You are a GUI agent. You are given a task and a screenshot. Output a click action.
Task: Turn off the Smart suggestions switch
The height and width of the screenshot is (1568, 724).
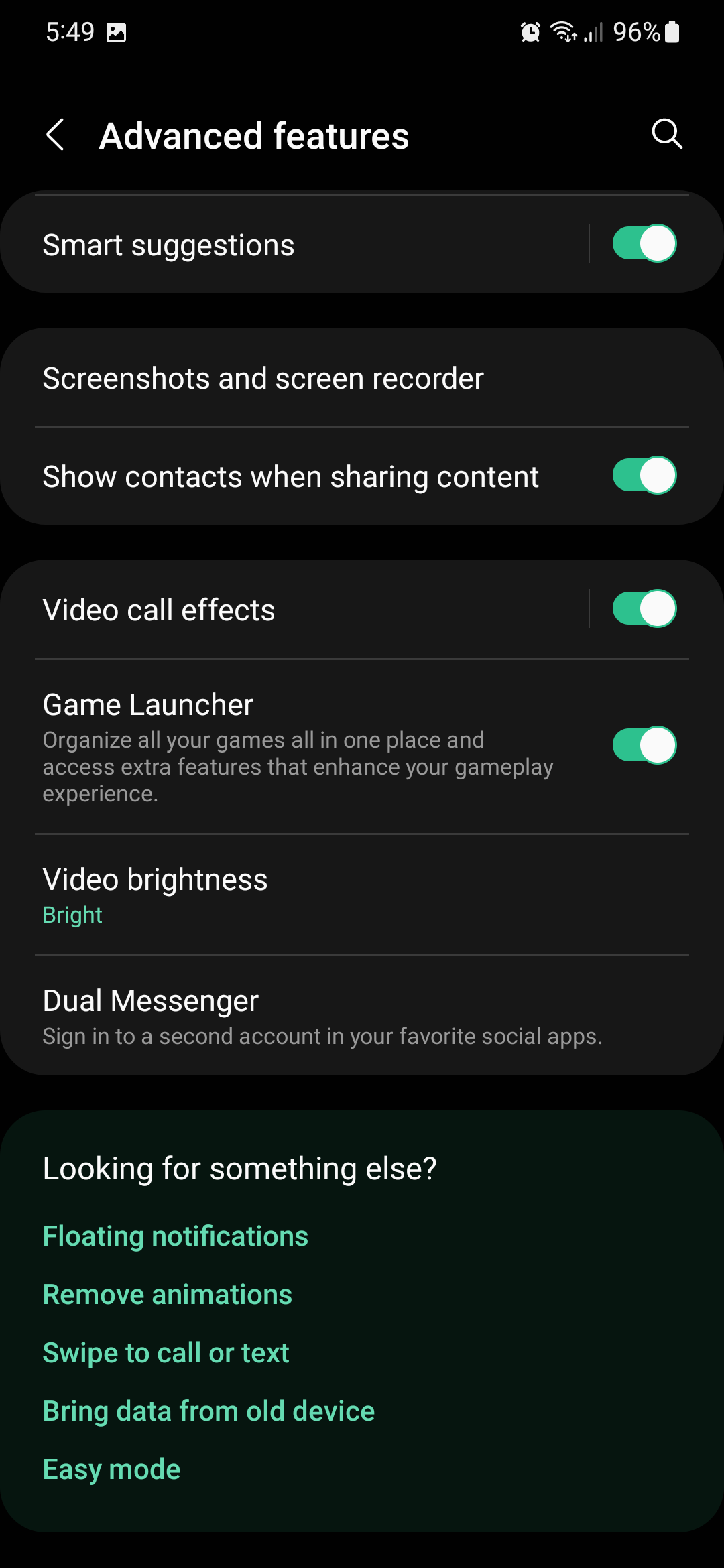point(644,243)
